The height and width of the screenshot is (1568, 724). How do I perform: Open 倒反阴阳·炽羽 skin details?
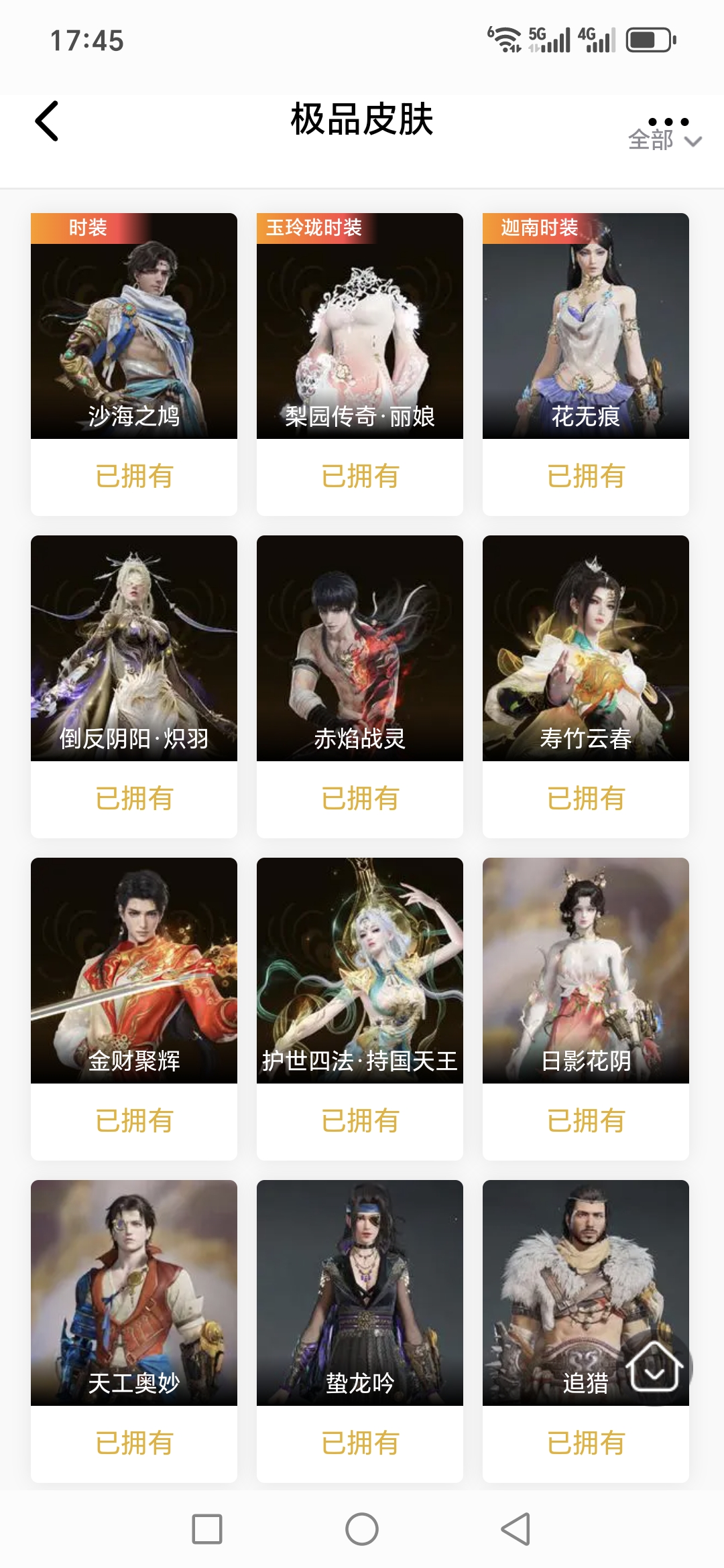134,649
